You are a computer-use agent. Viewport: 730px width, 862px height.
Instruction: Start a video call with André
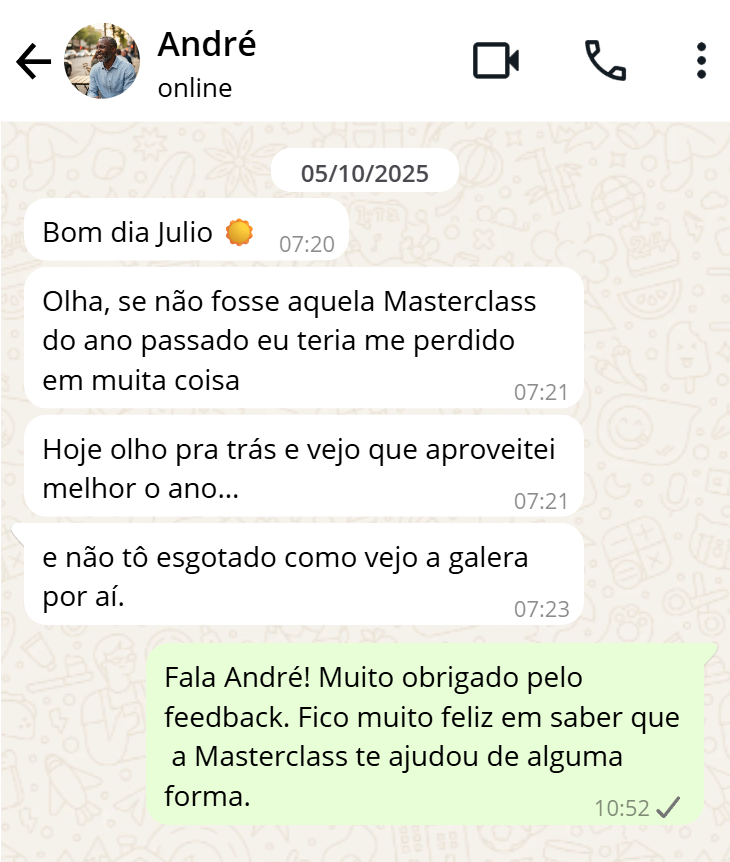(496, 61)
